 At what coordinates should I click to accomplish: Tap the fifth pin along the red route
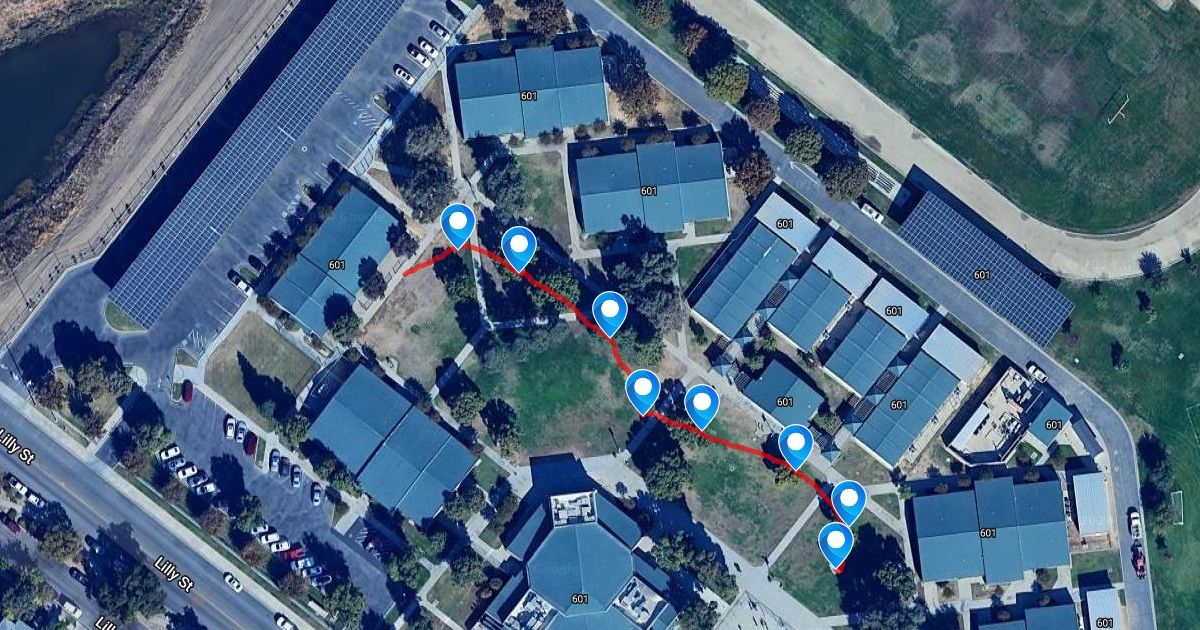pyautogui.click(x=702, y=403)
